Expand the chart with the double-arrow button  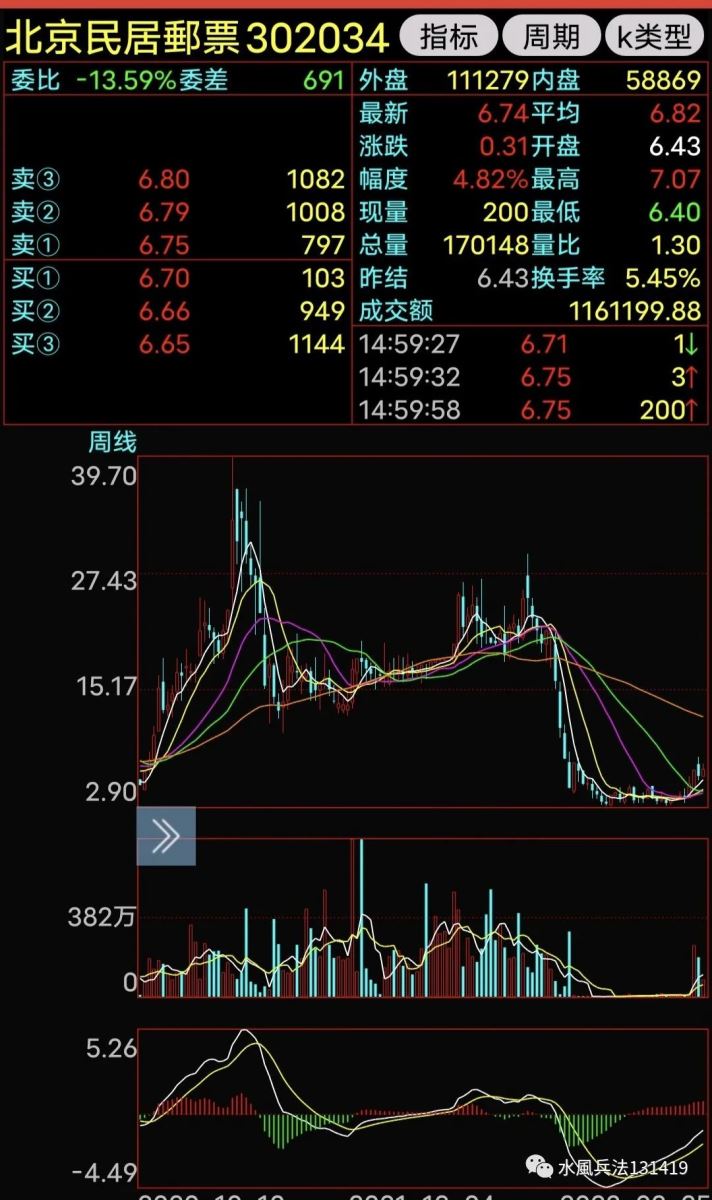(x=166, y=836)
